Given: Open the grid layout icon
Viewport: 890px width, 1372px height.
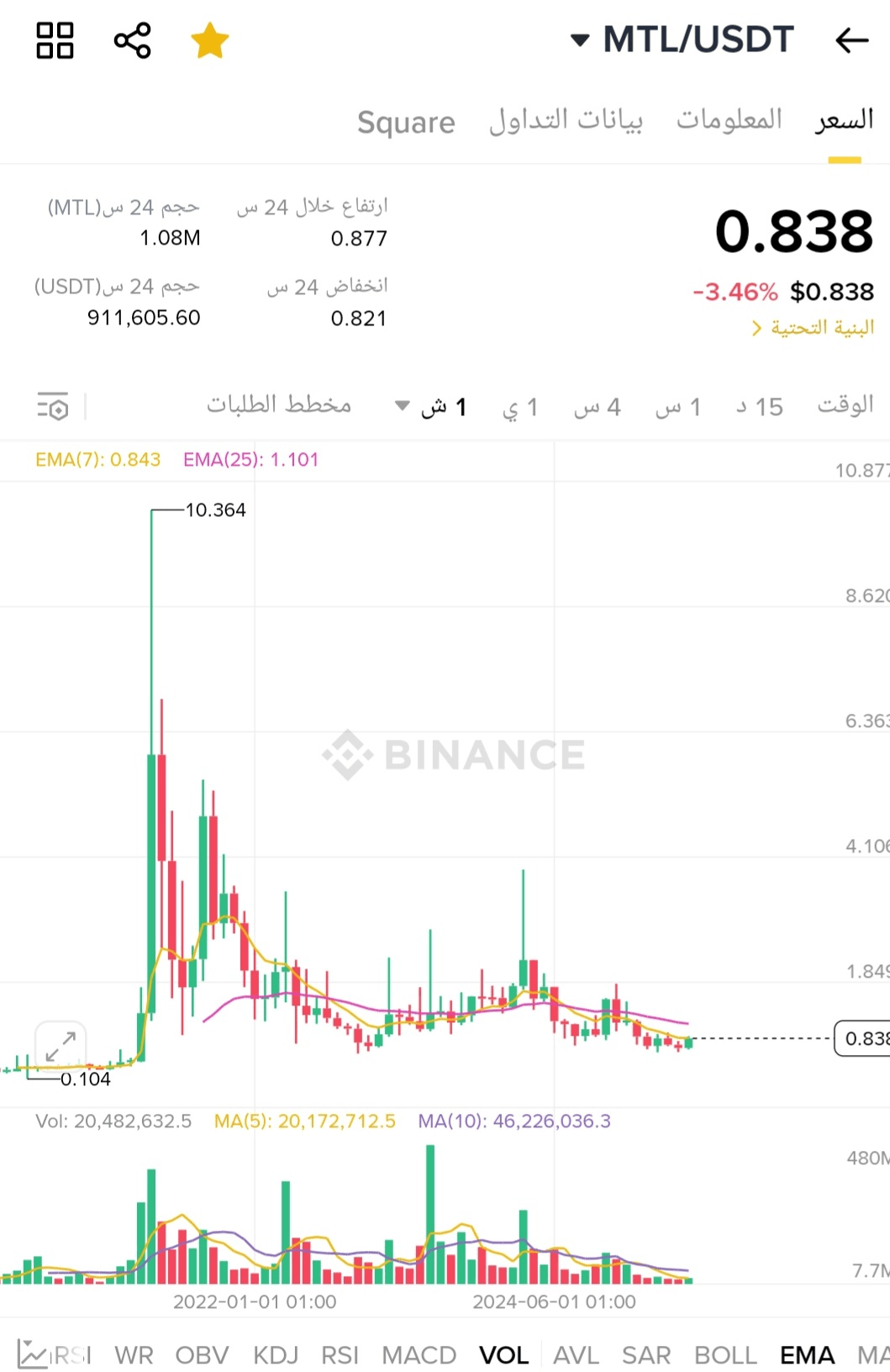Looking at the screenshot, I should (x=55, y=40).
